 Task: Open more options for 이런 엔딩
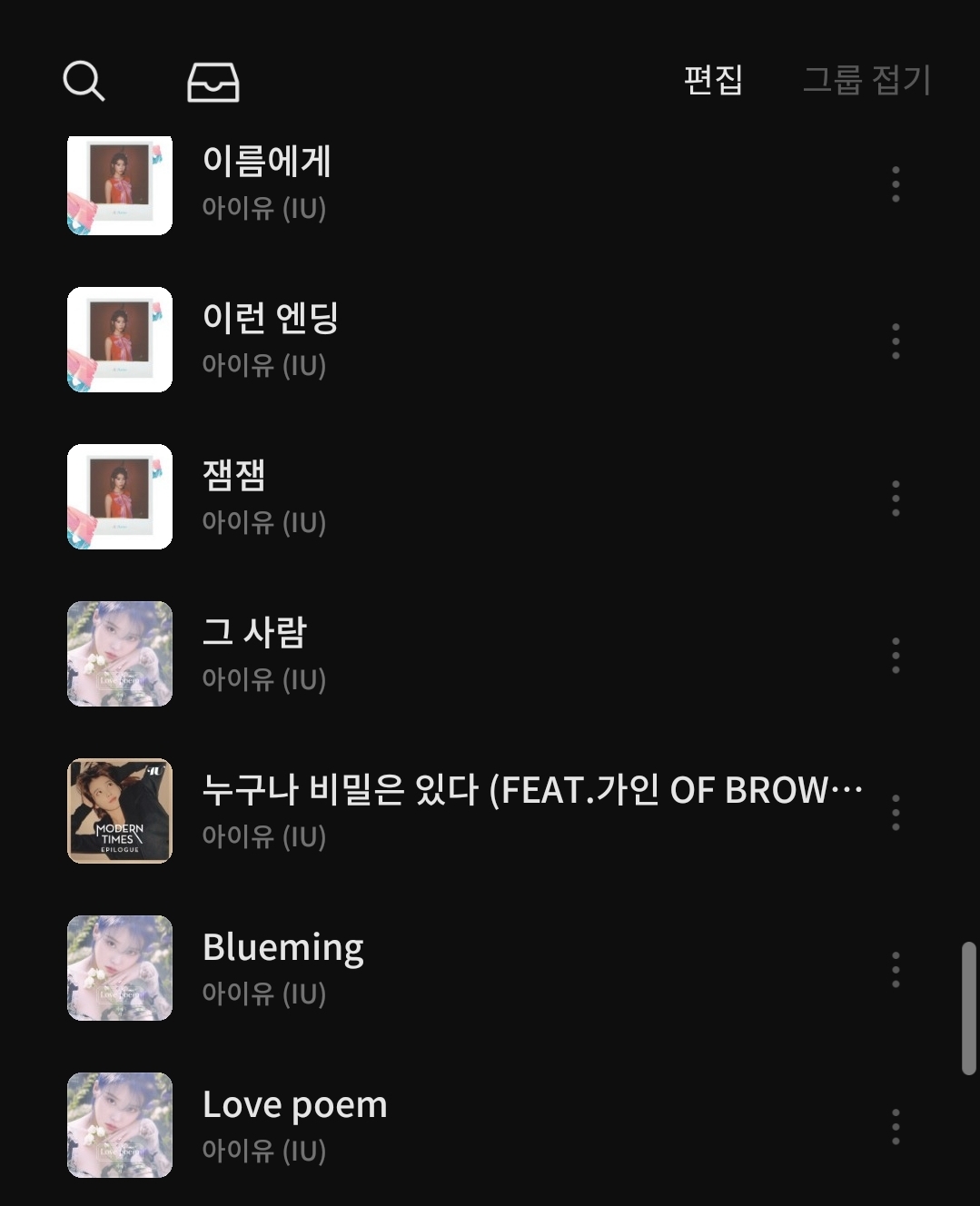pos(896,341)
